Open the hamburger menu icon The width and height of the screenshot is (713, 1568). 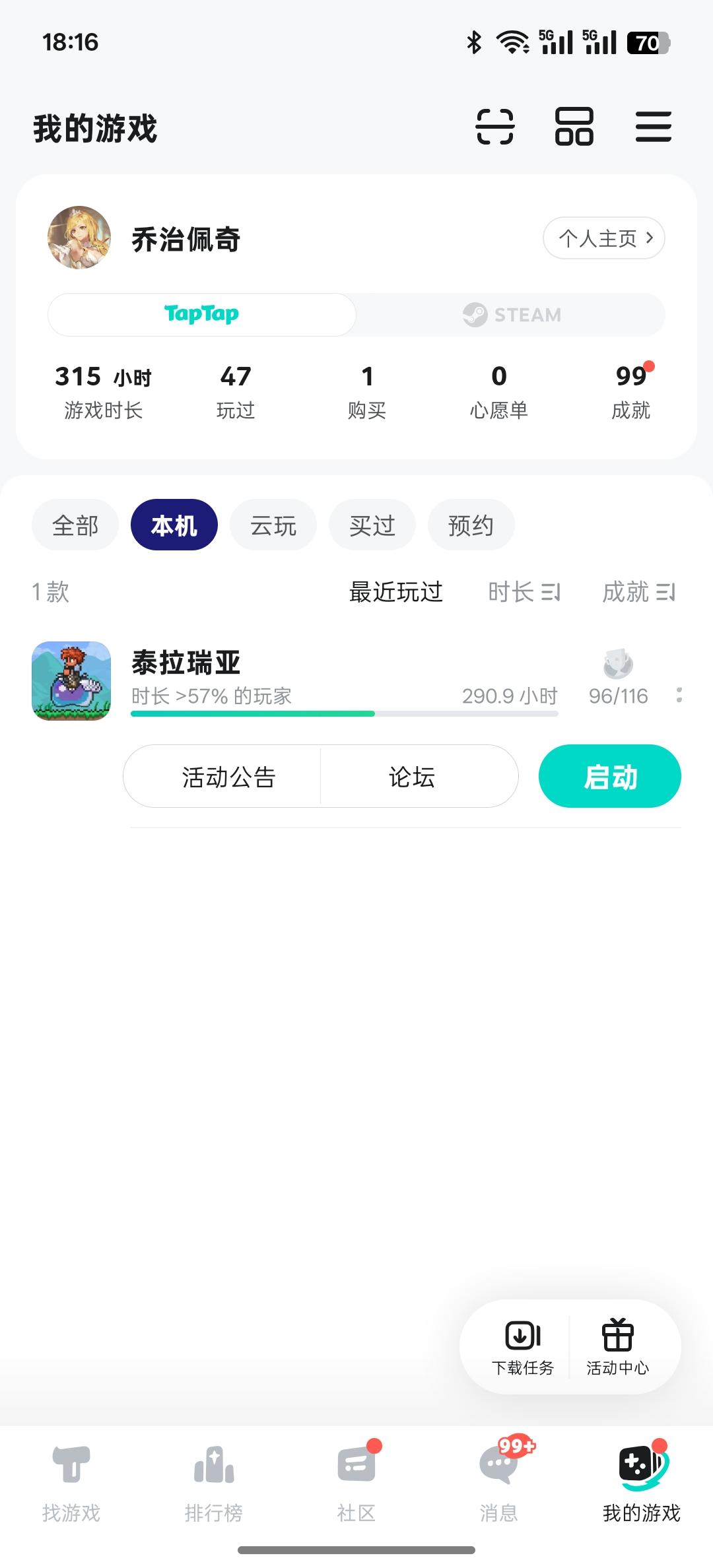click(x=653, y=126)
